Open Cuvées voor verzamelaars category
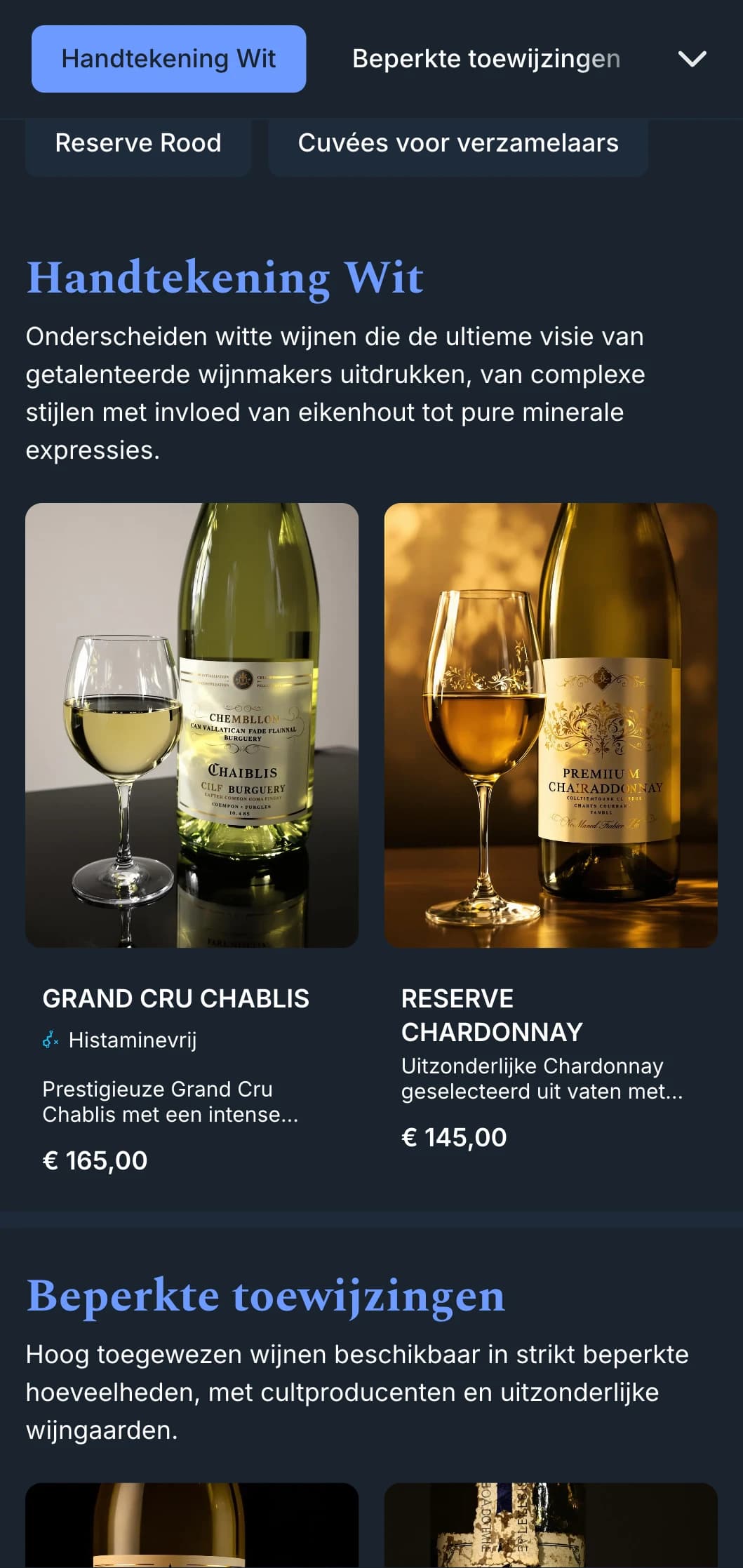 [457, 143]
